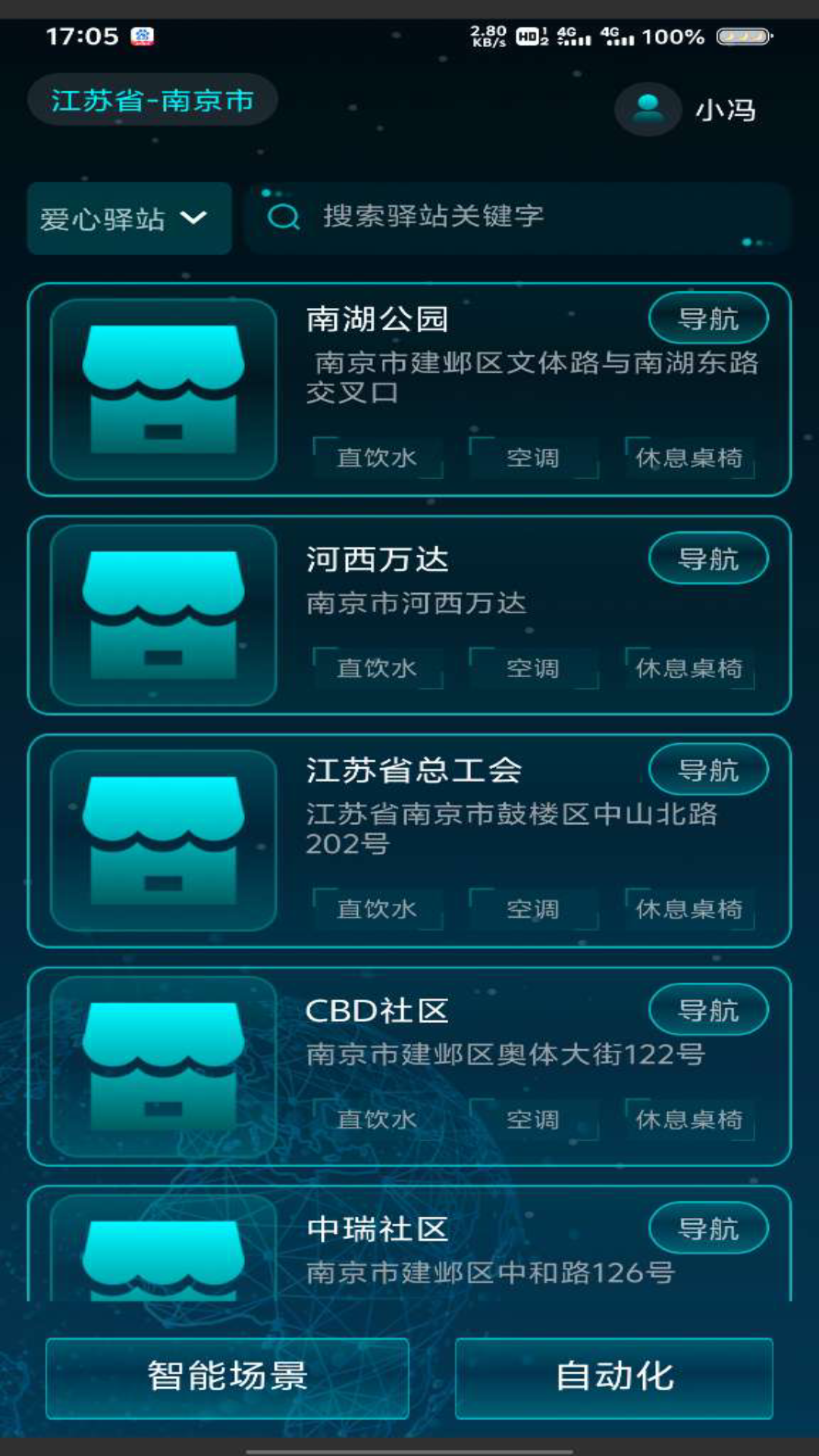The image size is (819, 1456).
Task: Tap the magnifier search icon
Action: pyautogui.click(x=281, y=218)
